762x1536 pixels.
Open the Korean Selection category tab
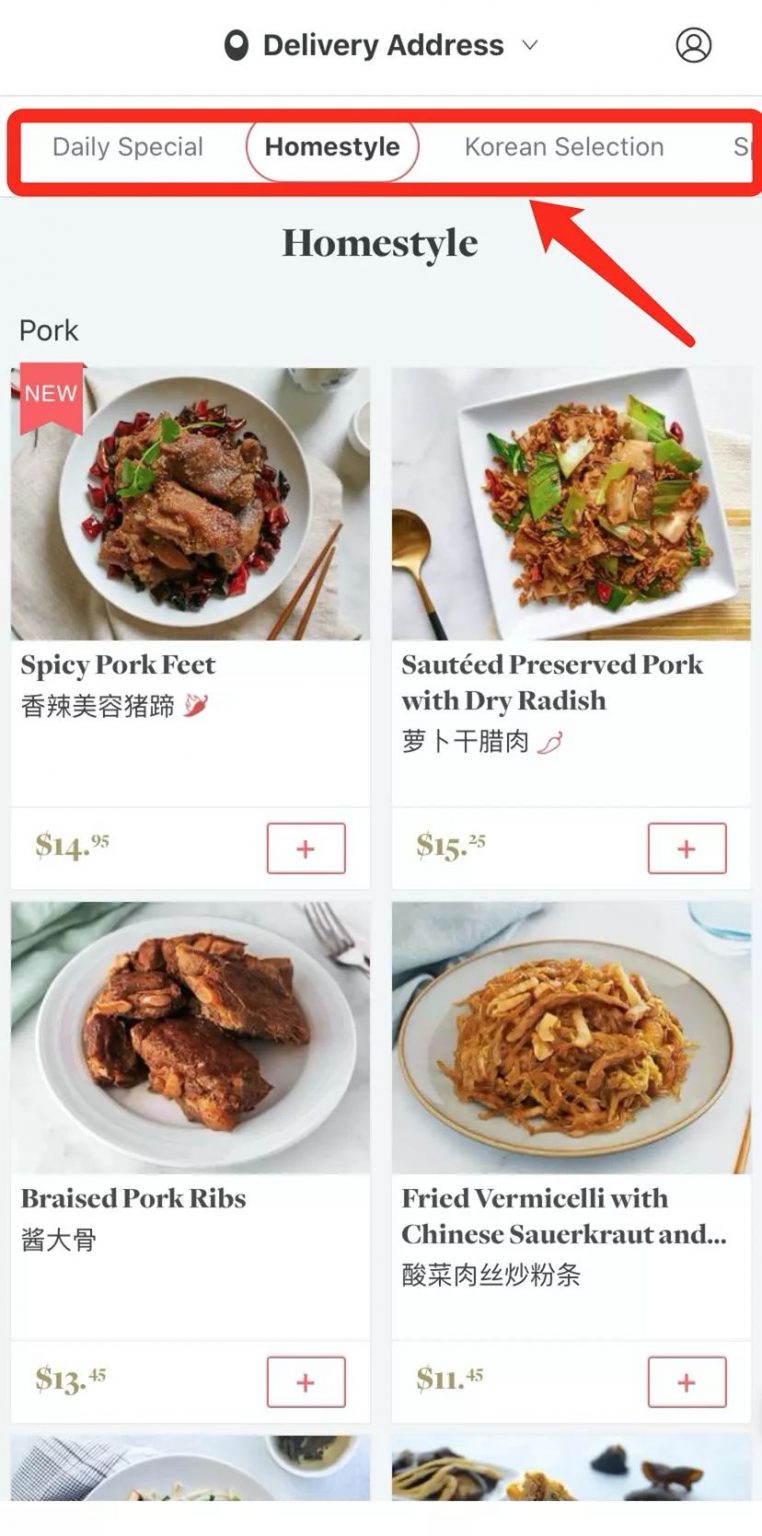click(x=563, y=147)
